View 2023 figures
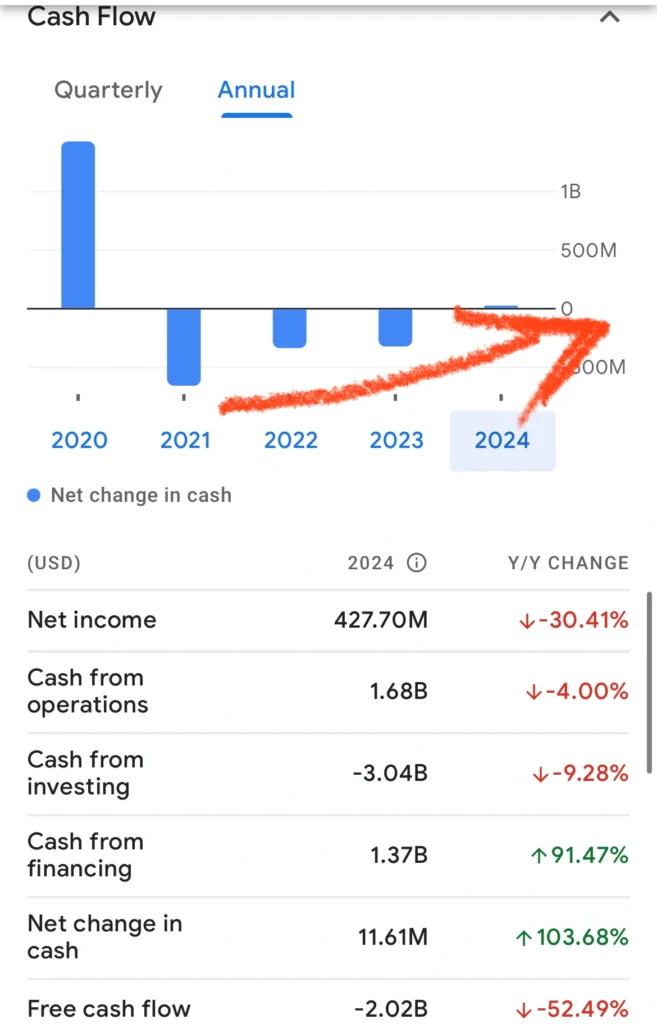This screenshot has width=657, height=1024. pyautogui.click(x=397, y=440)
